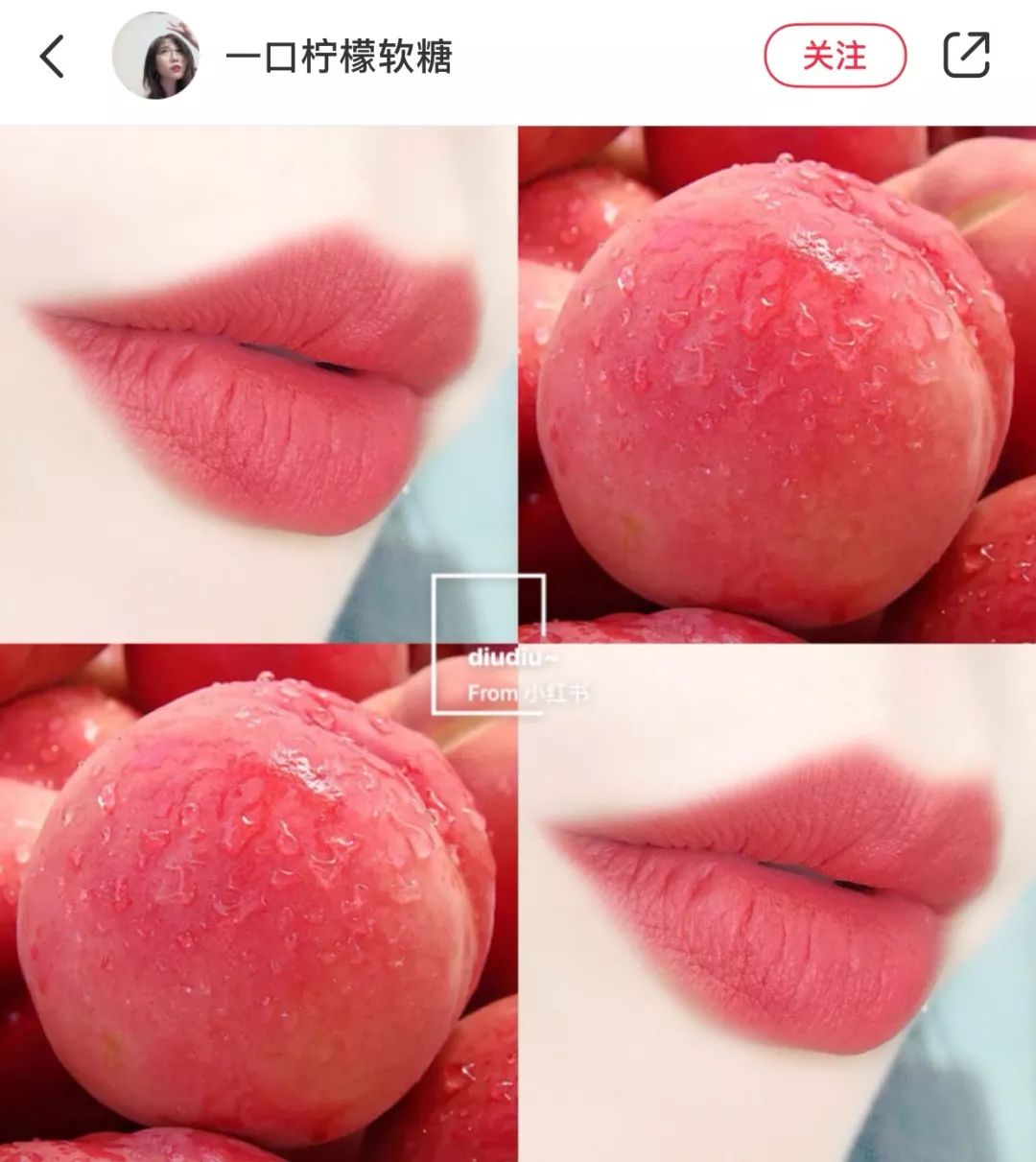Tap the back chevron in the header
Image resolution: width=1036 pixels, height=1162 pixels.
click(x=50, y=58)
